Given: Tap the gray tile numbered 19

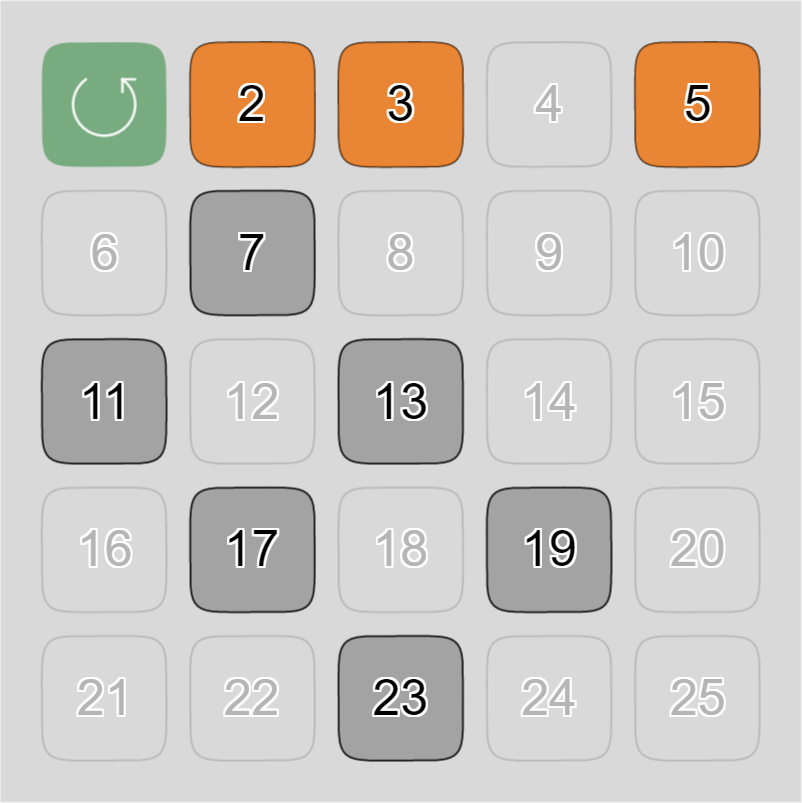Looking at the screenshot, I should click(x=548, y=549).
